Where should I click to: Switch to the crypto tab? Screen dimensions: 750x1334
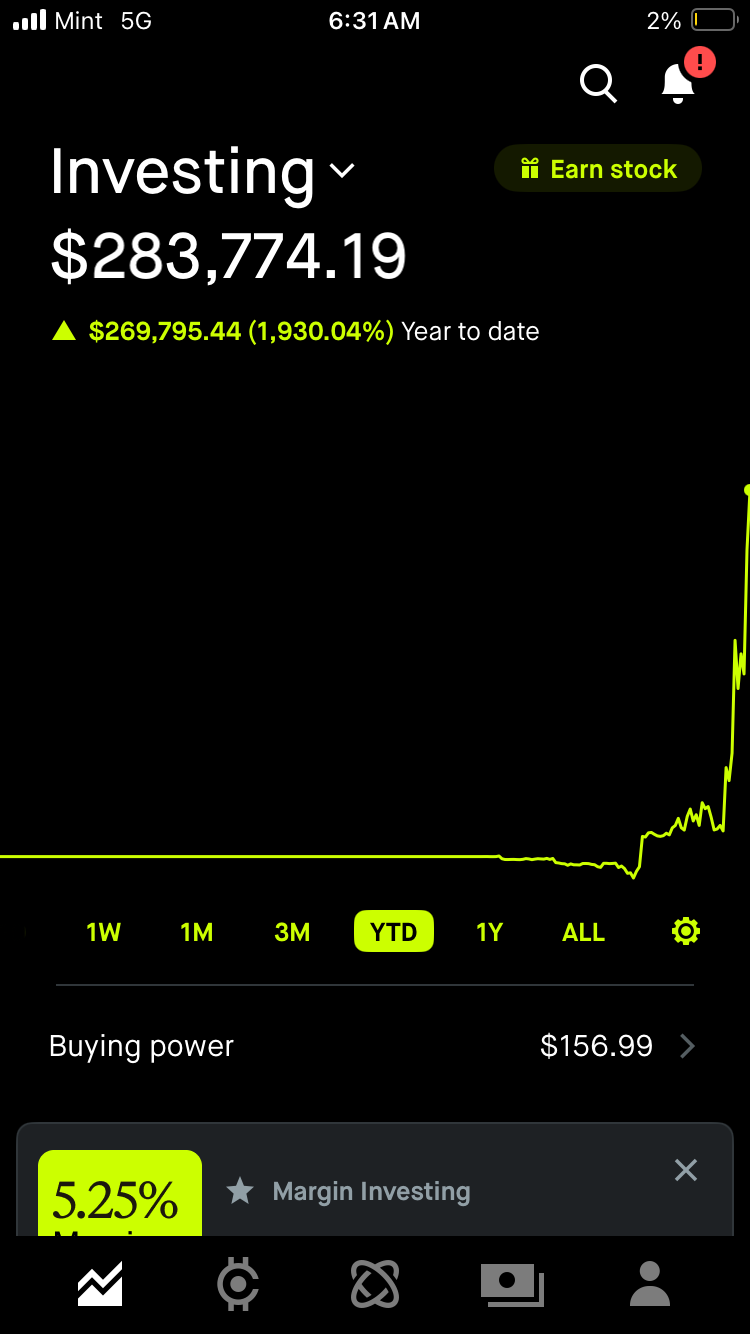click(238, 1284)
